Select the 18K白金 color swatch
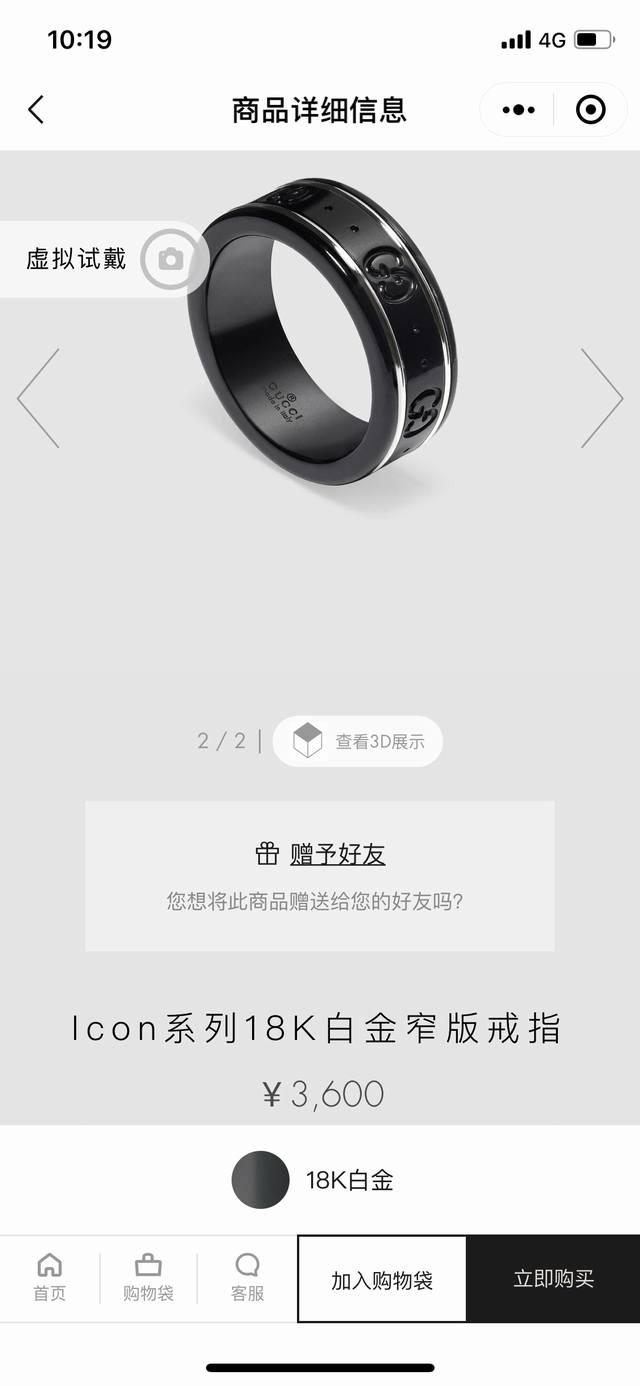 tap(261, 1180)
